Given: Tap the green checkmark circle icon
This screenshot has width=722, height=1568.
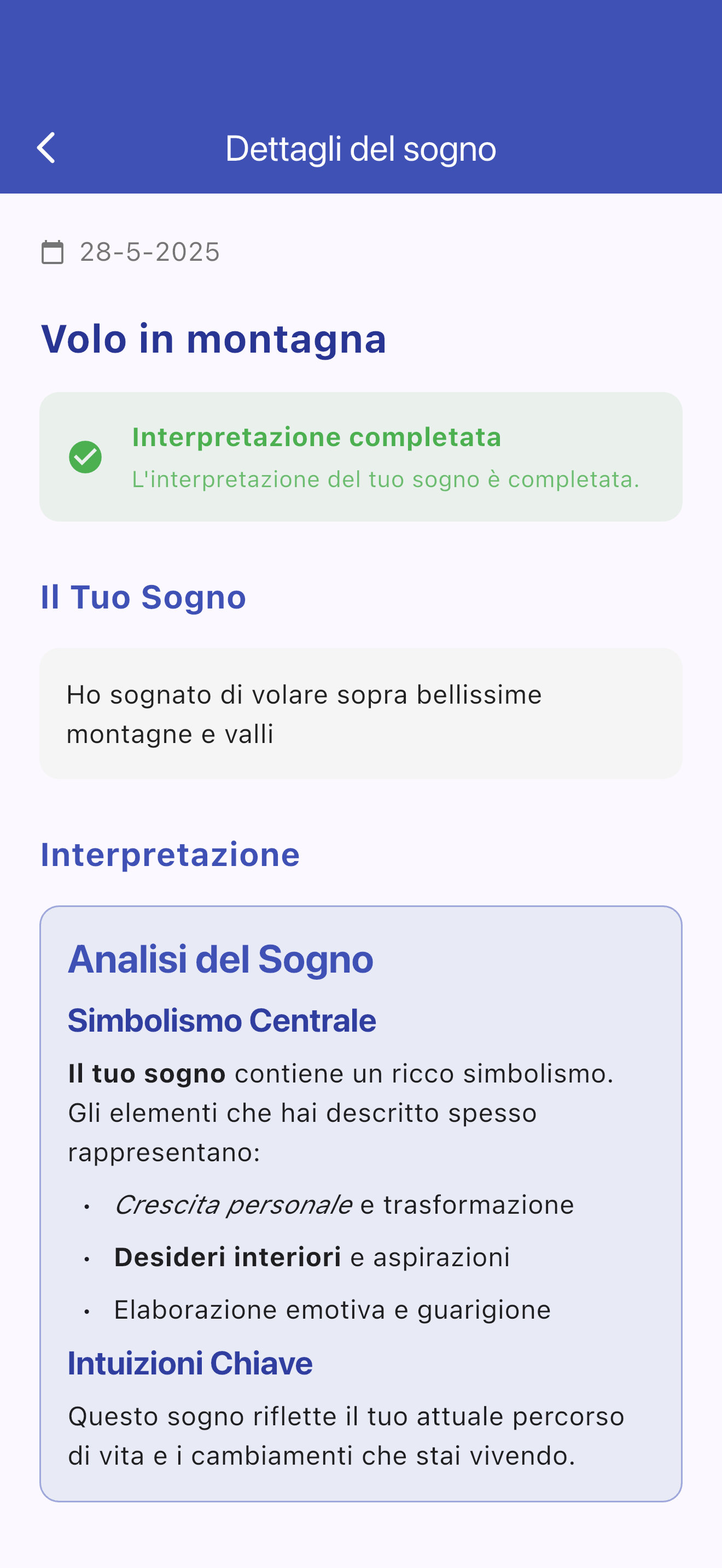Looking at the screenshot, I should [86, 458].
